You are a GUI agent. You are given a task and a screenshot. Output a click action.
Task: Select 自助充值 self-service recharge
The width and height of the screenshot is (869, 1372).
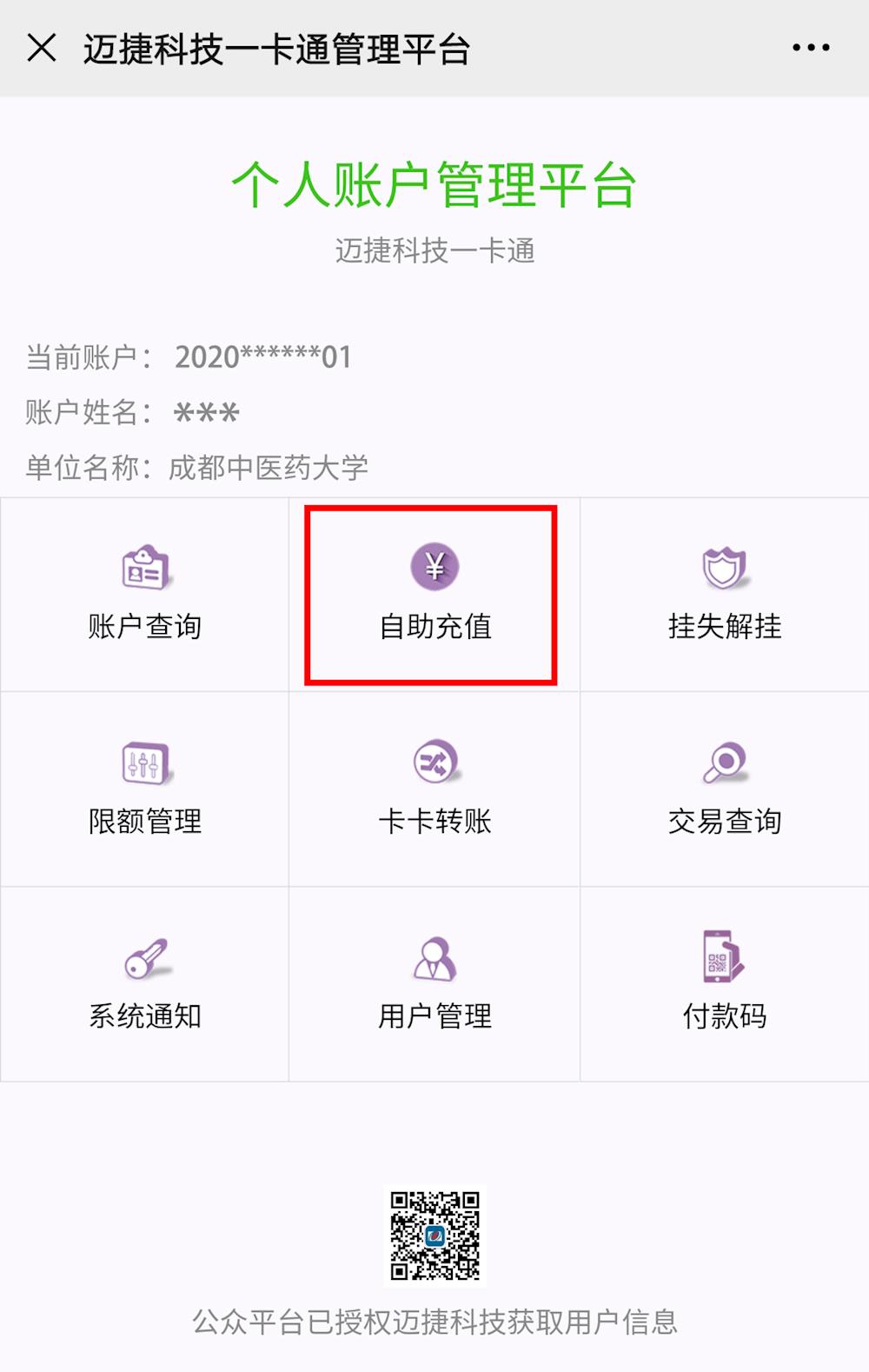pyautogui.click(x=434, y=595)
